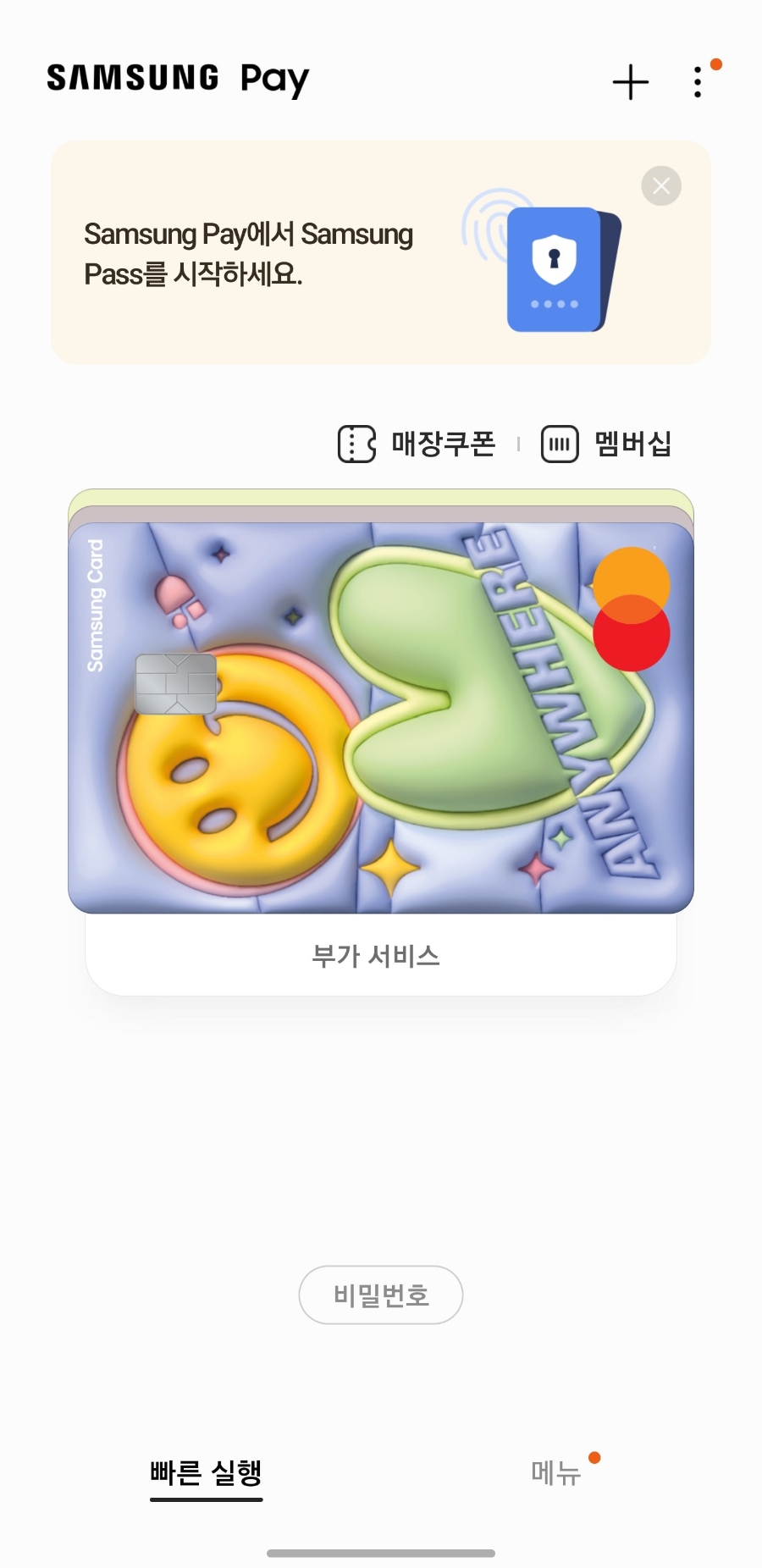Tap the 비밀번호 password button
This screenshot has width=762, height=1568.
coord(381,1295)
